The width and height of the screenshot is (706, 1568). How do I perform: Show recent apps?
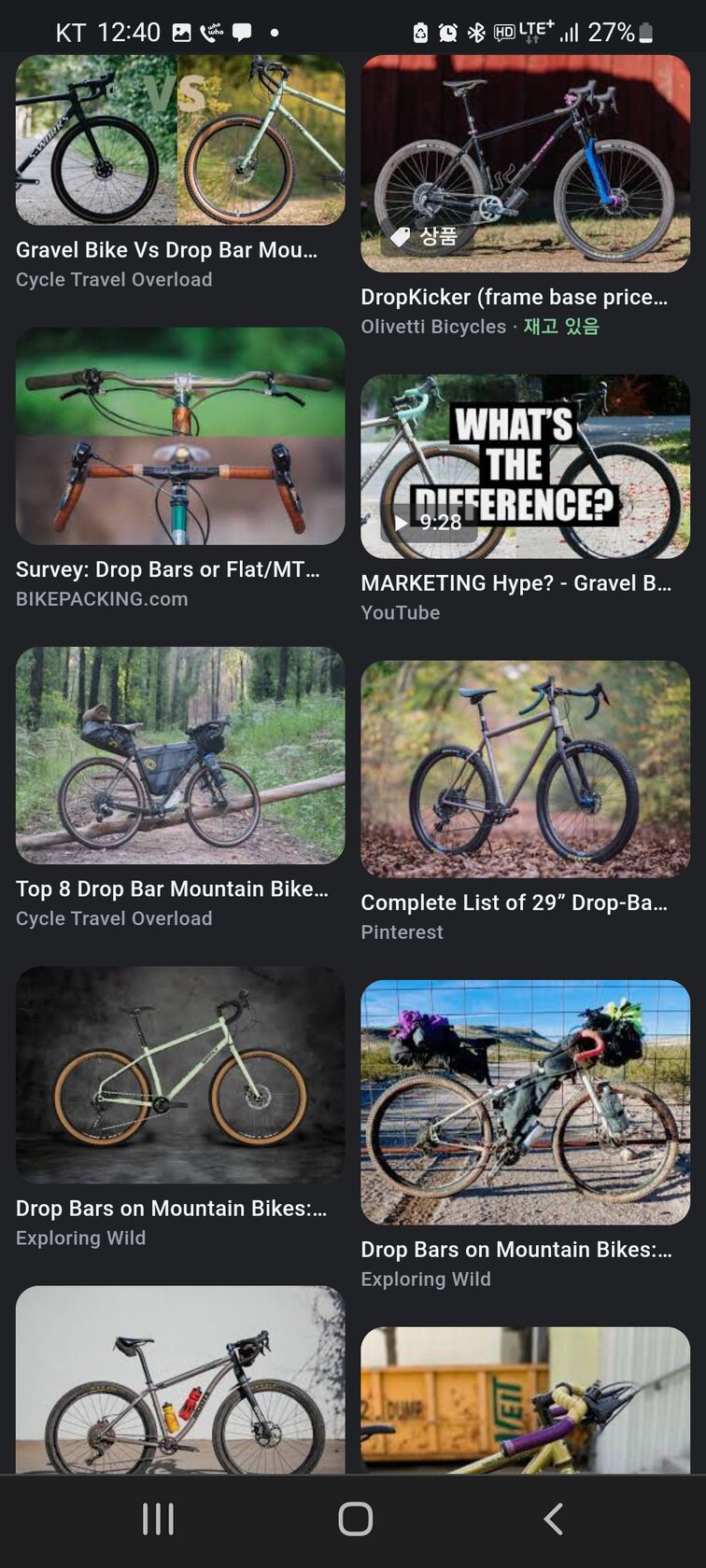158,1519
